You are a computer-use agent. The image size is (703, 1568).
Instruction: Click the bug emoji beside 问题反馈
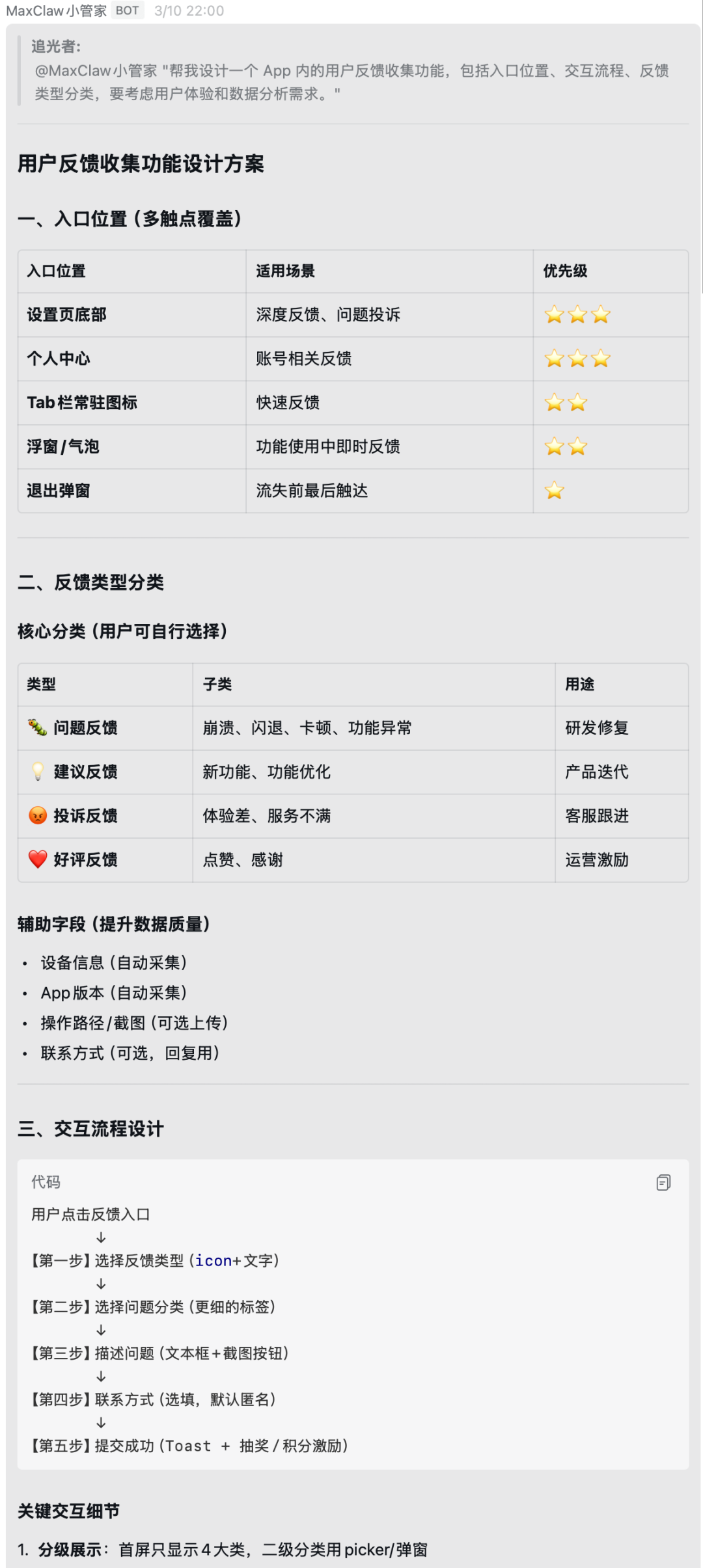coord(38,729)
